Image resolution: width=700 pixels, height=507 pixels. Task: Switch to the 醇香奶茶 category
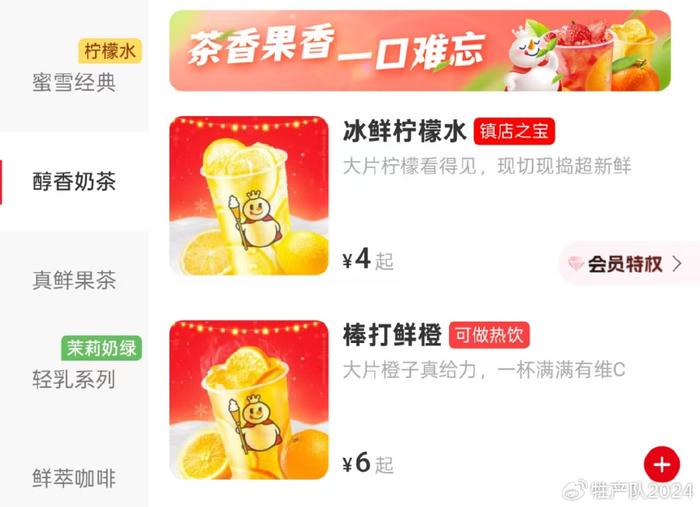74,182
